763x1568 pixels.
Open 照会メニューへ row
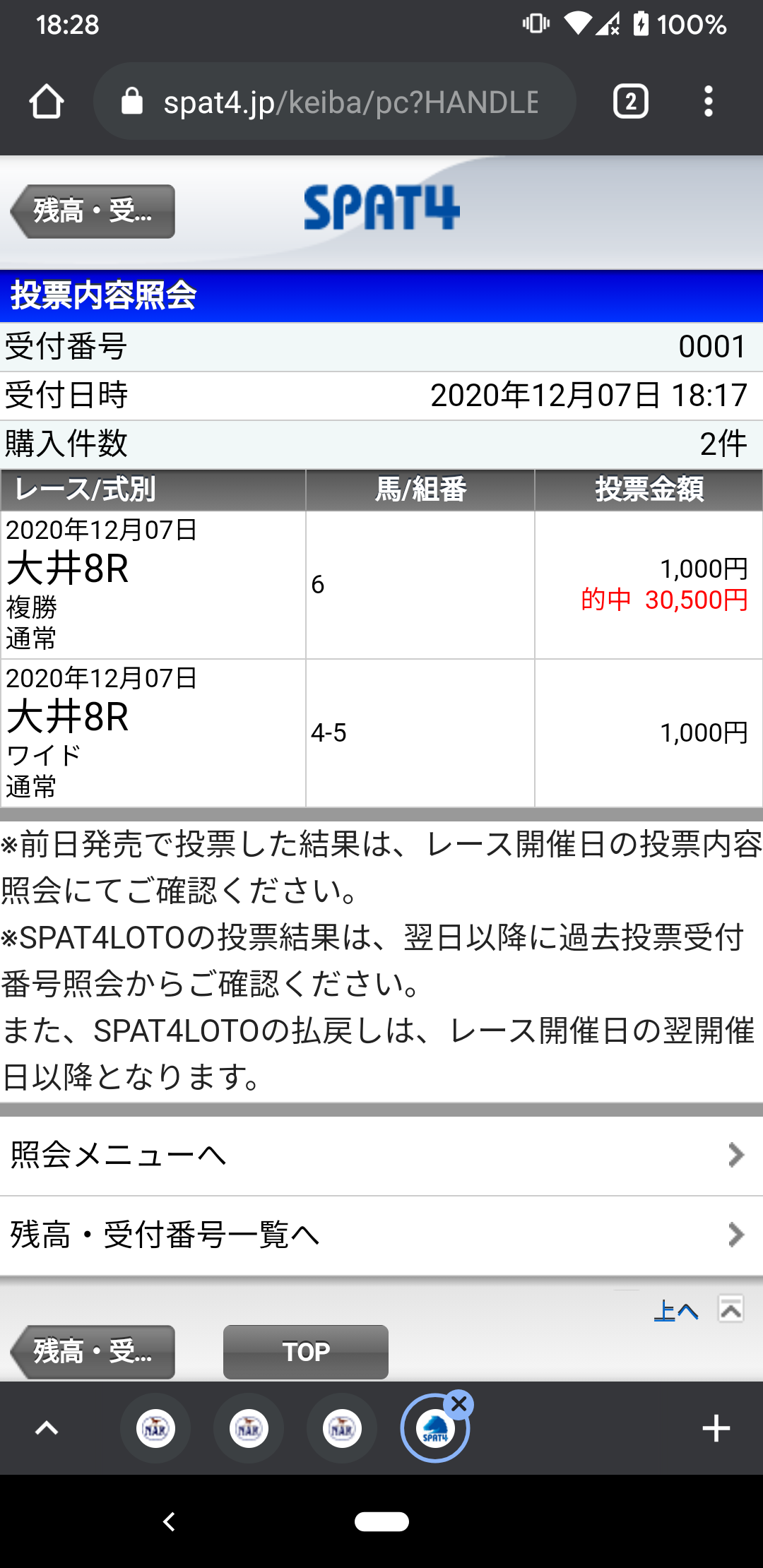coord(381,1156)
